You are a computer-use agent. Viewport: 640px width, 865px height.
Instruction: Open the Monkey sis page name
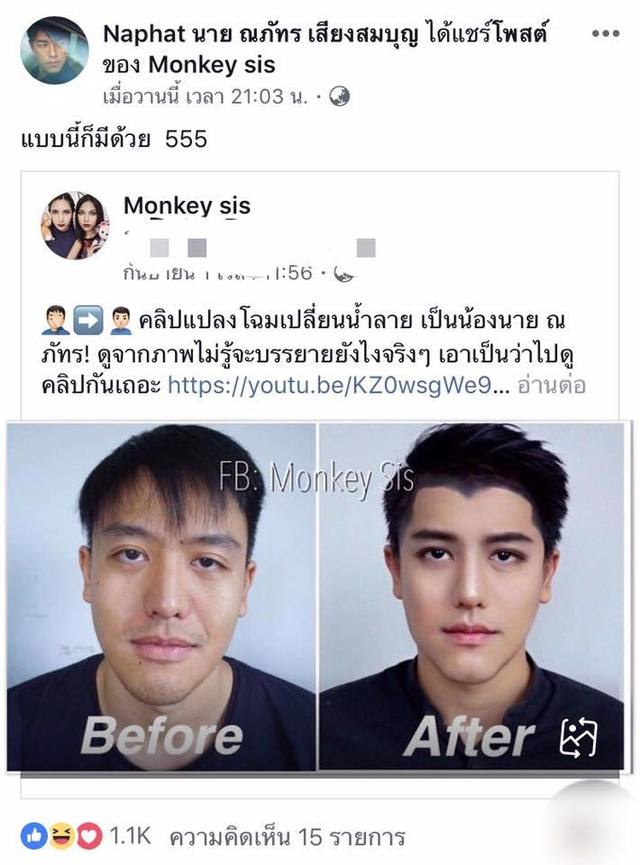pos(187,207)
